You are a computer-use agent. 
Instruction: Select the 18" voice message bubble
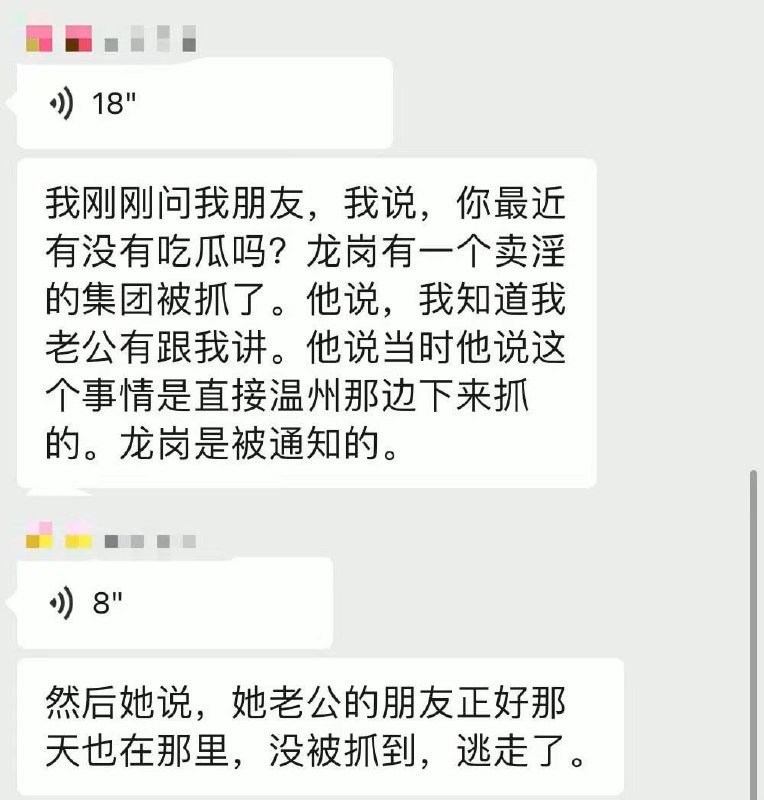tap(200, 104)
